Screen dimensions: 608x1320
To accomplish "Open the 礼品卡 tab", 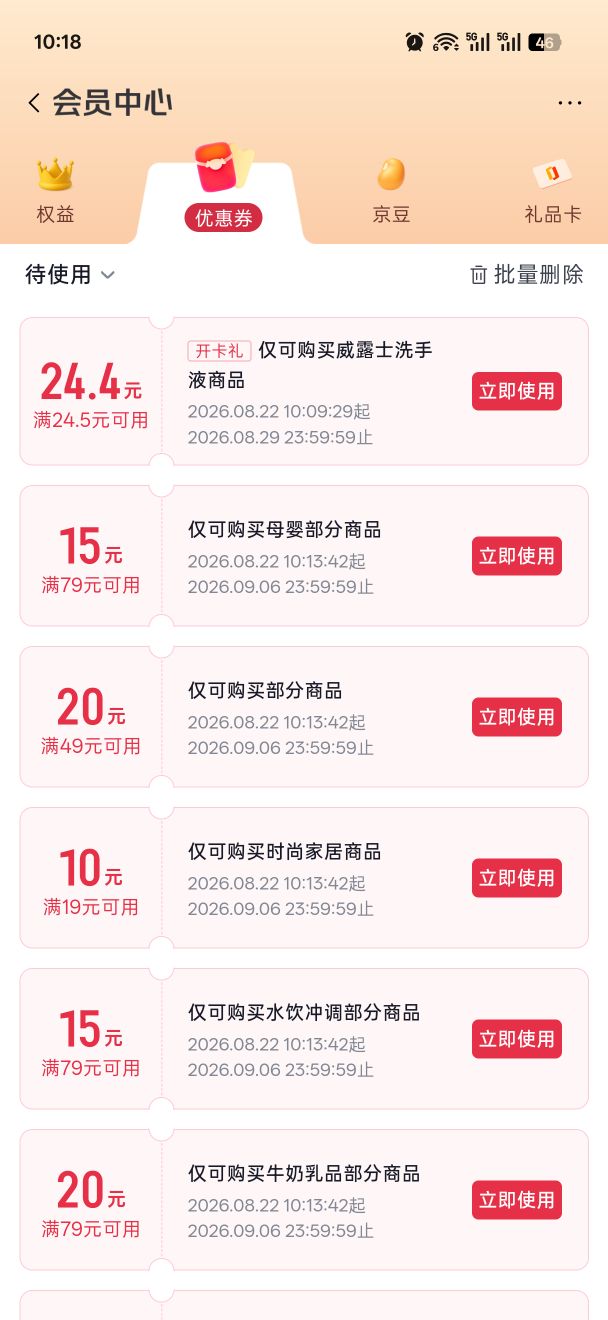I will [x=553, y=192].
